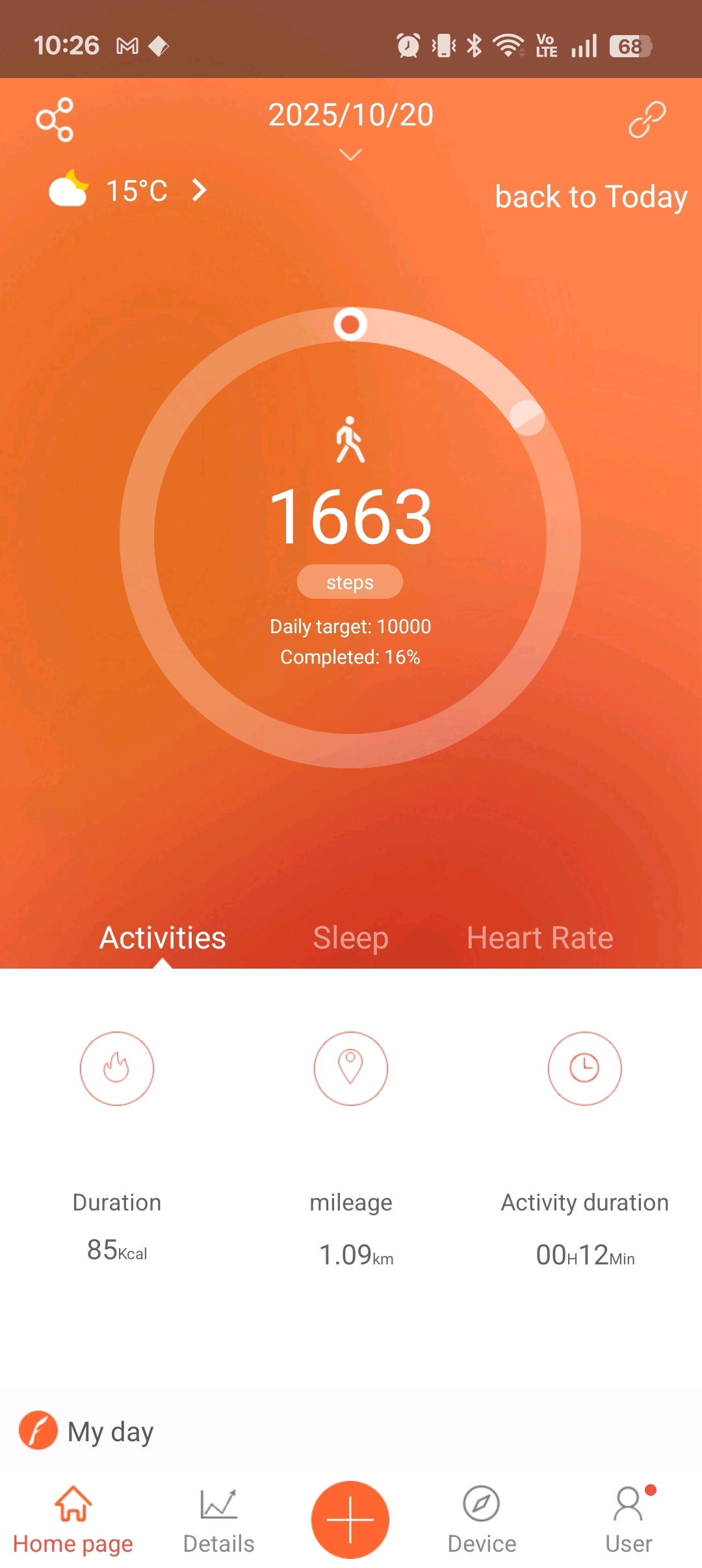Switch to the Sleep tab
Viewport: 702px width, 1568px height.
(350, 937)
